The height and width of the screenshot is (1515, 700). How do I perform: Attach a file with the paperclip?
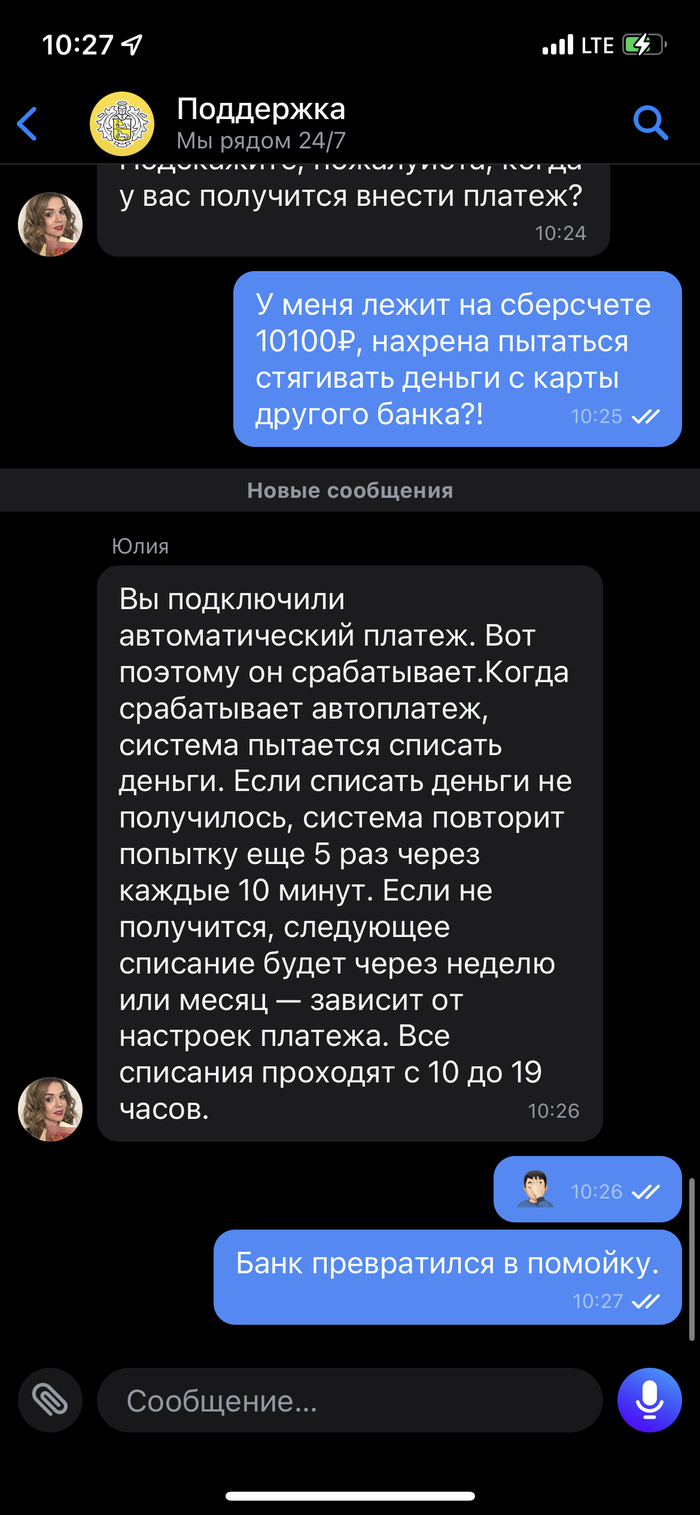(x=49, y=1400)
